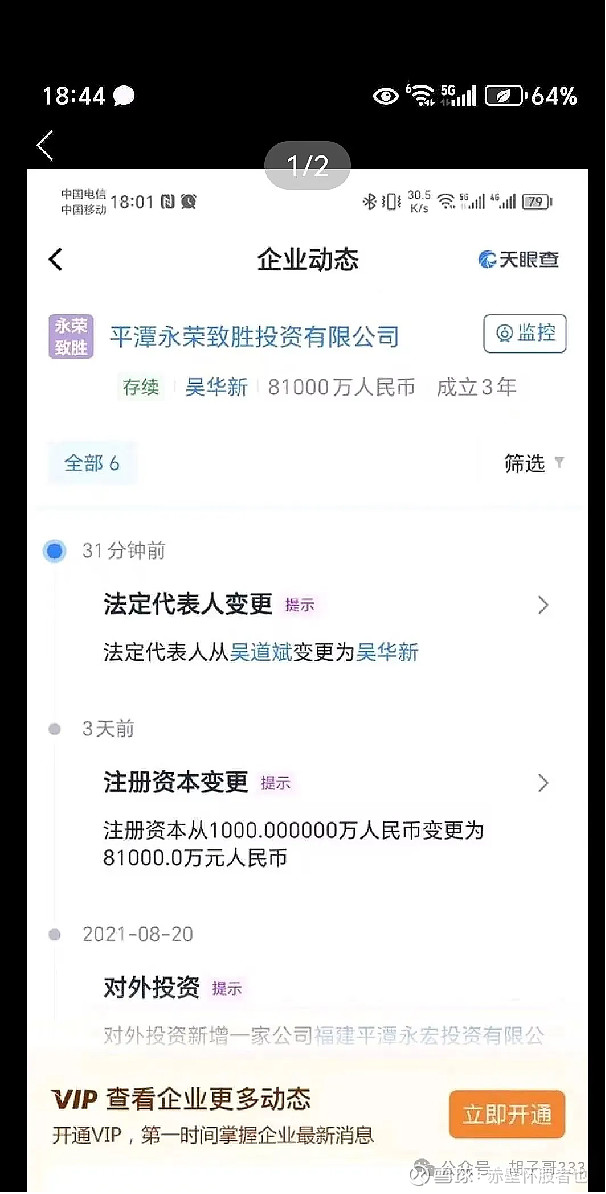Go back from the image viewer
Screen dimensions: 606x1194
tap(45, 145)
